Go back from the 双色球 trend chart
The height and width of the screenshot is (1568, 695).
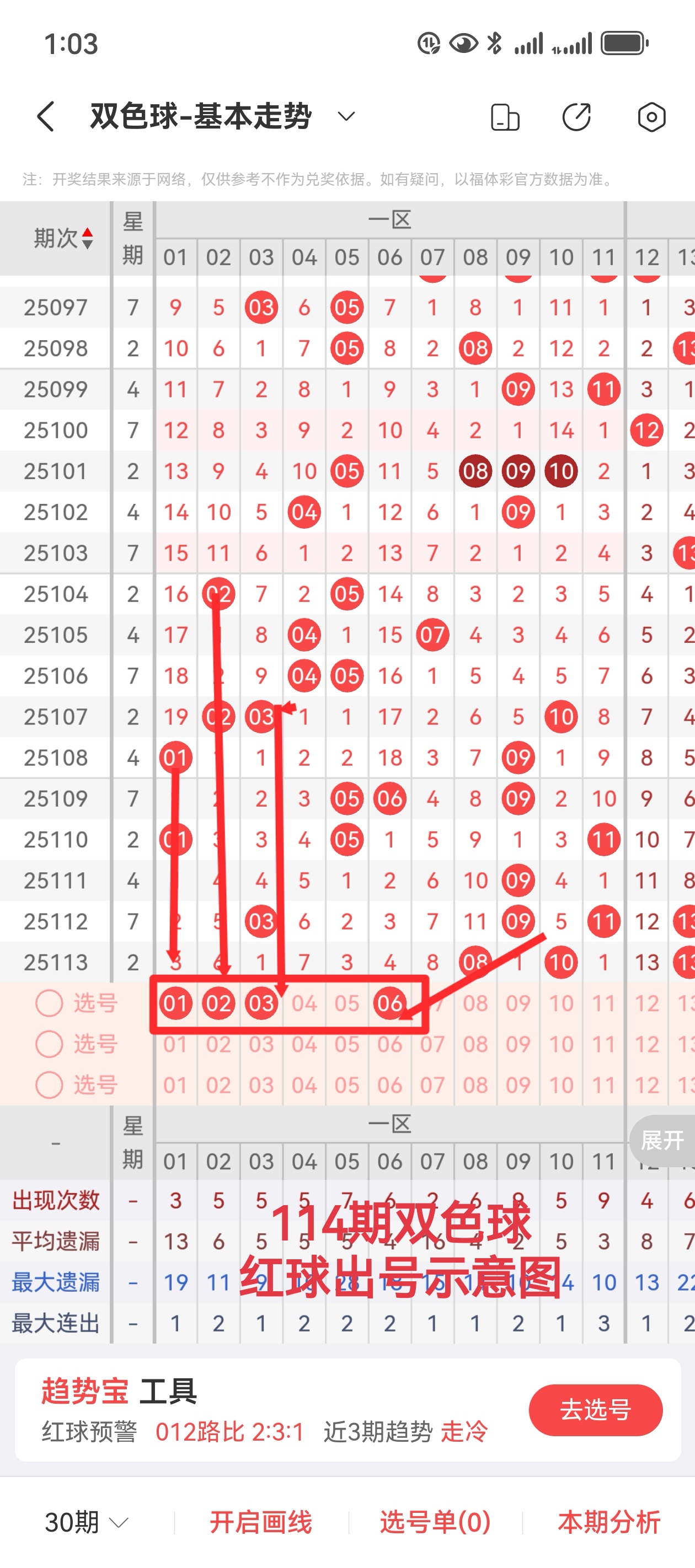pos(46,116)
